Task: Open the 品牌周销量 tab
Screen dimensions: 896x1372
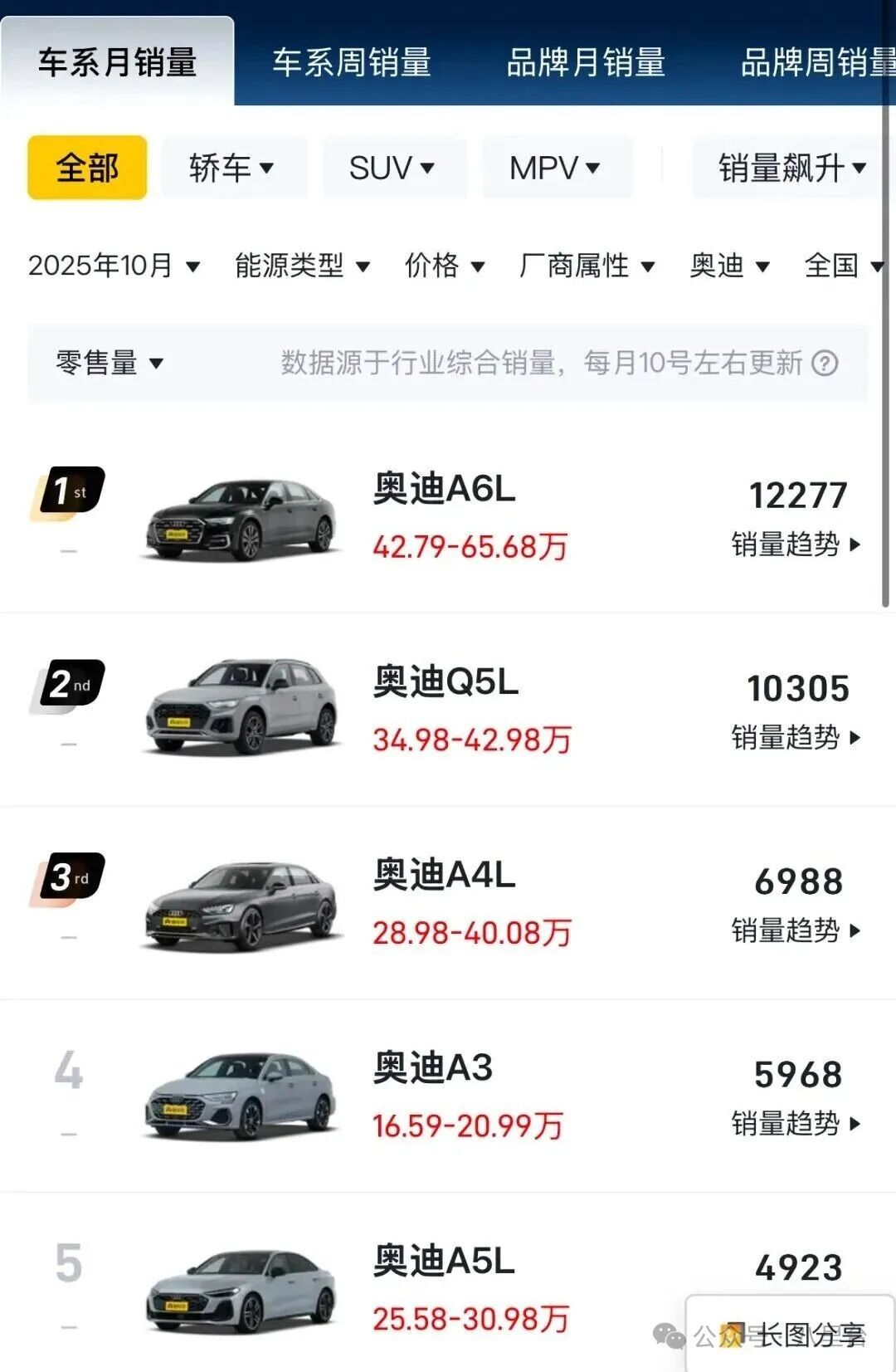Action: click(816, 62)
